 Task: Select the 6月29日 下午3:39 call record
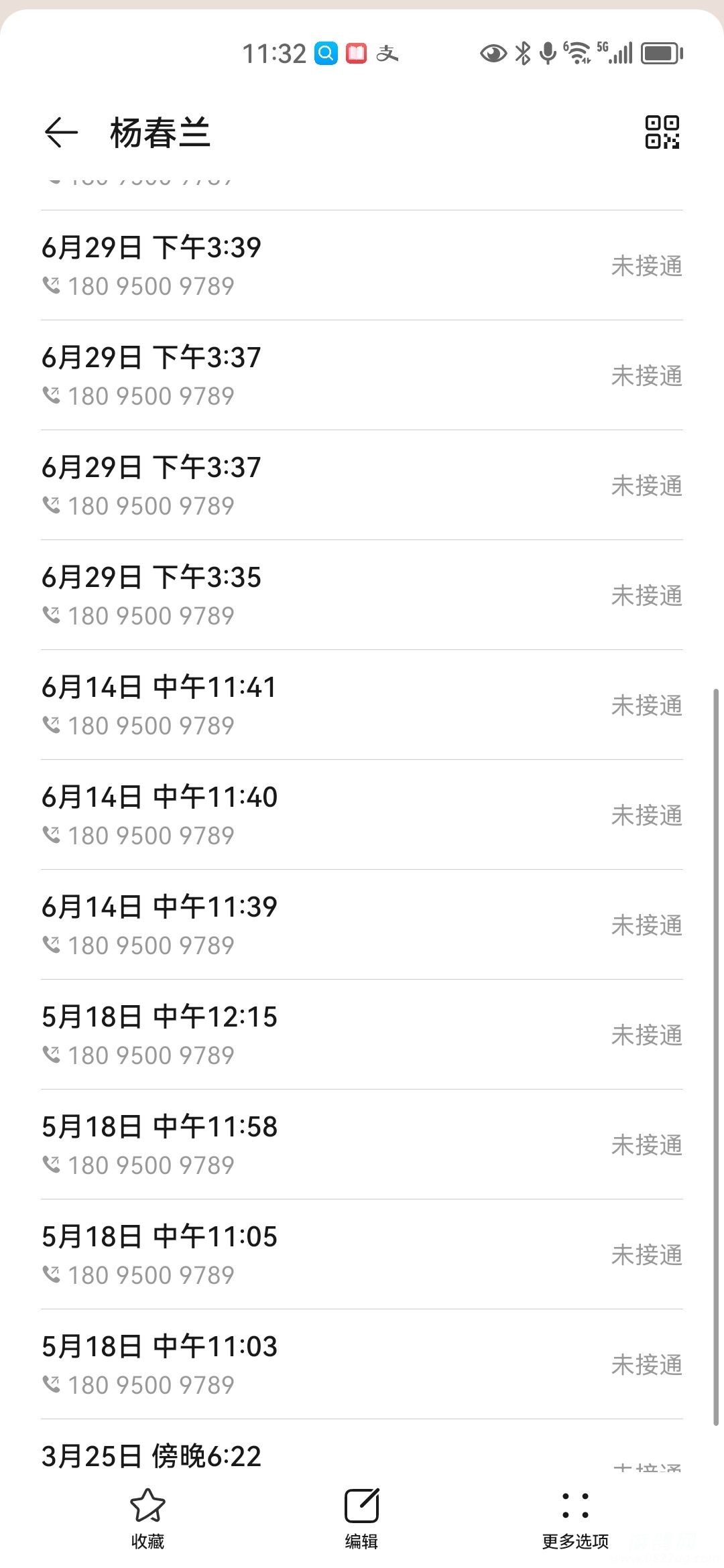(362, 265)
